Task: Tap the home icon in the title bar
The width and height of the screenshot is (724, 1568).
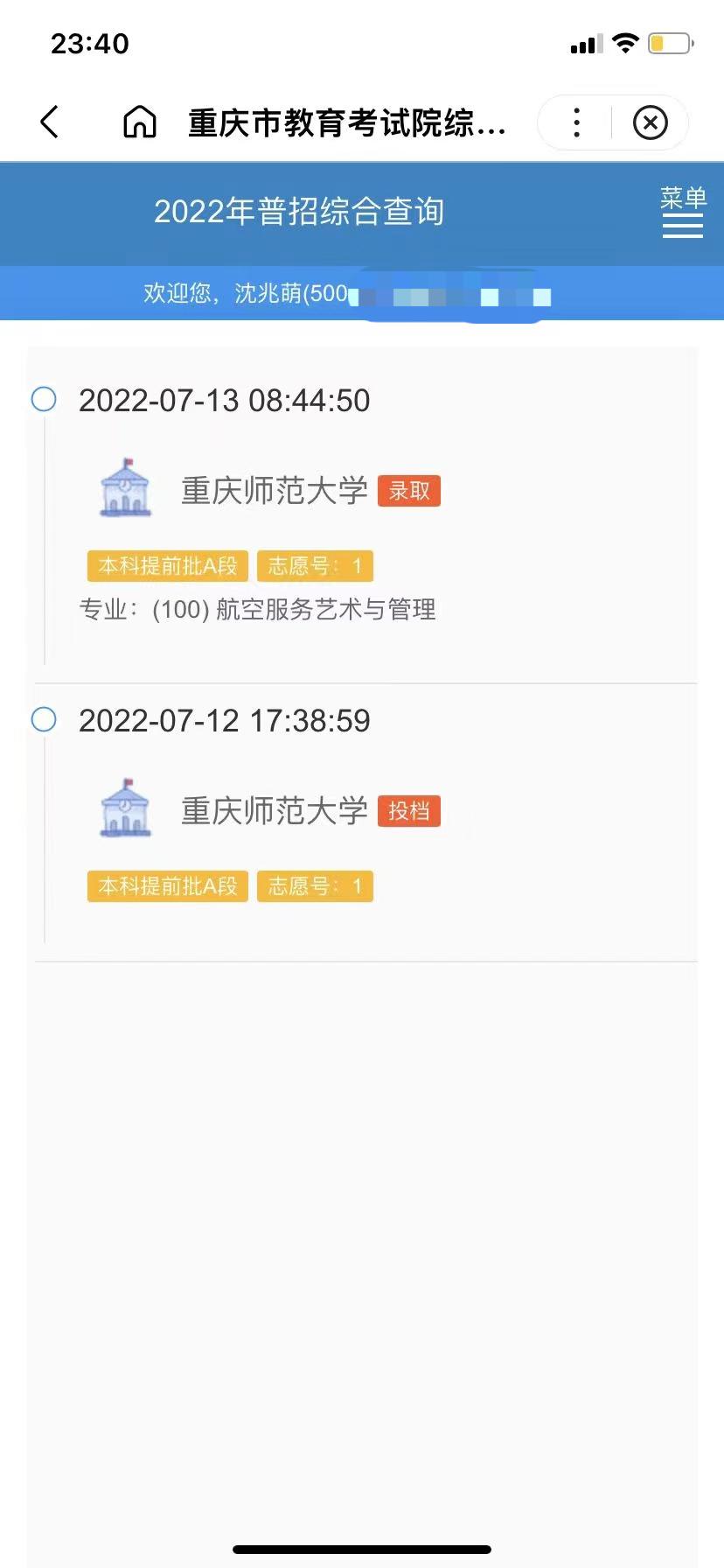Action: (140, 122)
